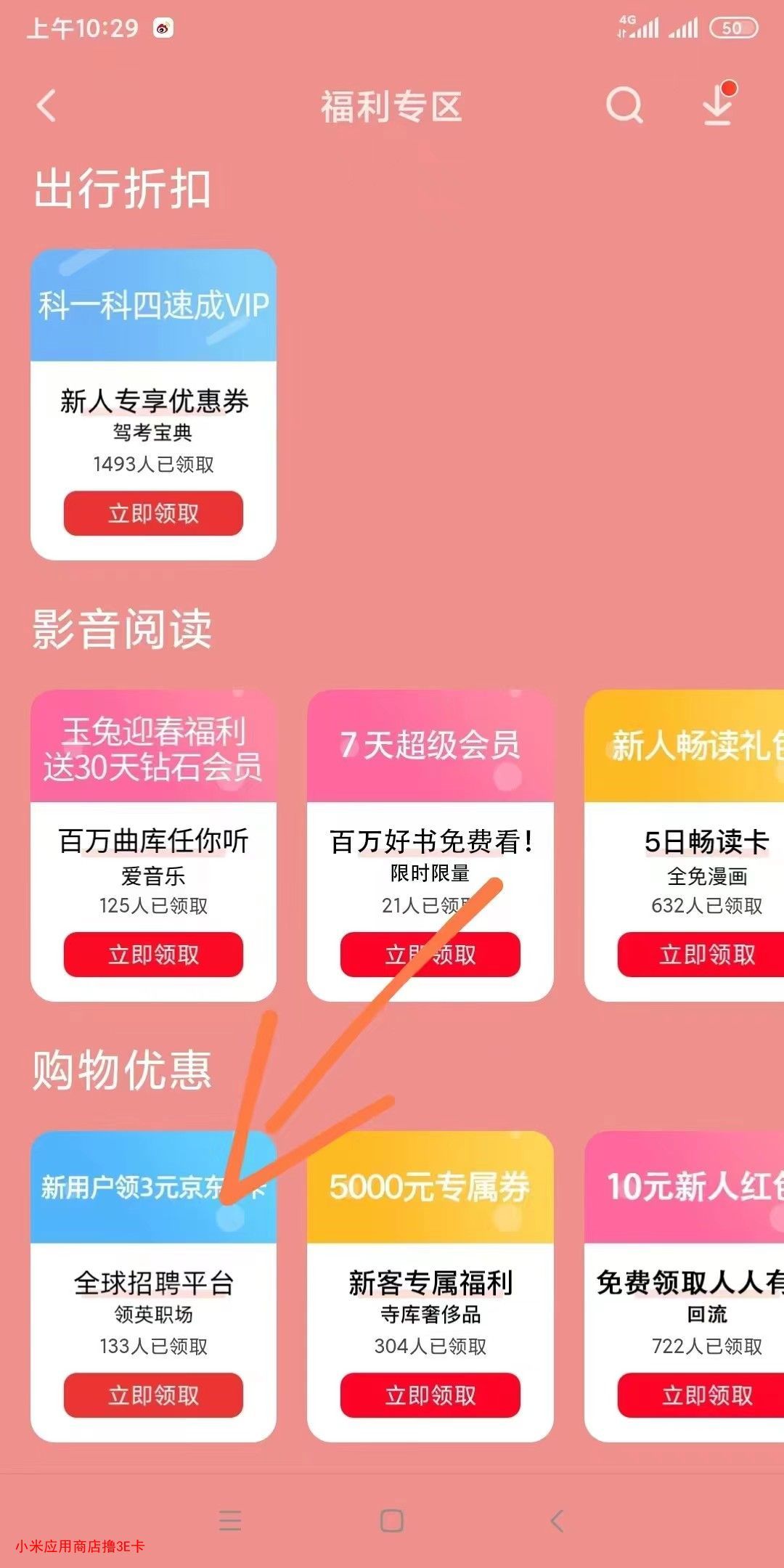The height and width of the screenshot is (1568, 784).
Task: Open the downloads icon
Action: point(719,106)
